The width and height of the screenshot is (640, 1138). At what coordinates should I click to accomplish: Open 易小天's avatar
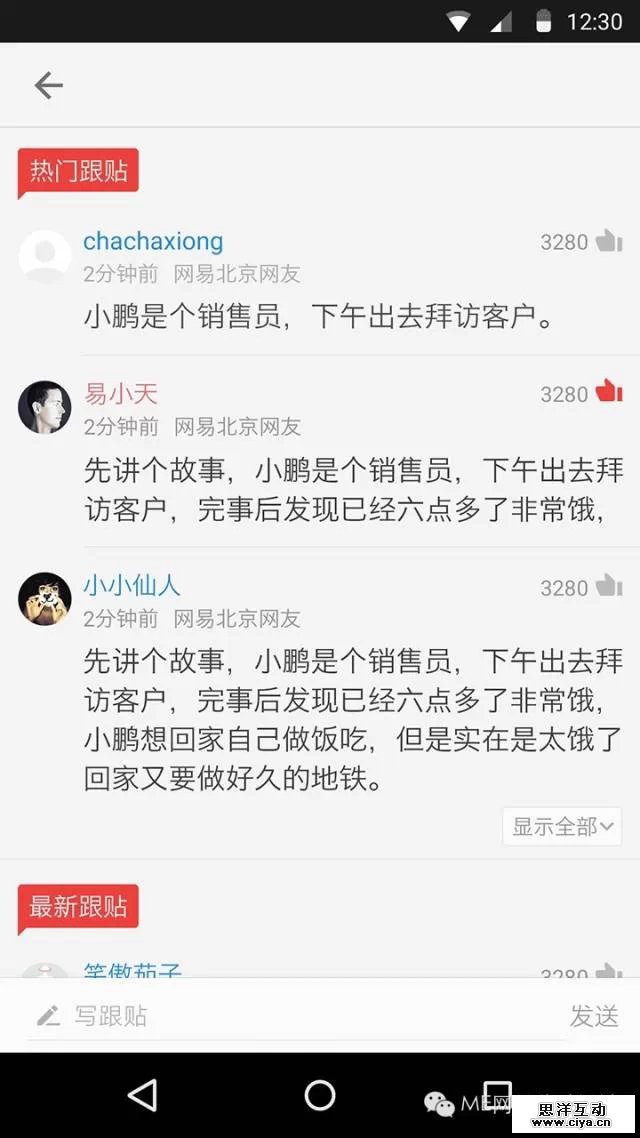pos(44,407)
